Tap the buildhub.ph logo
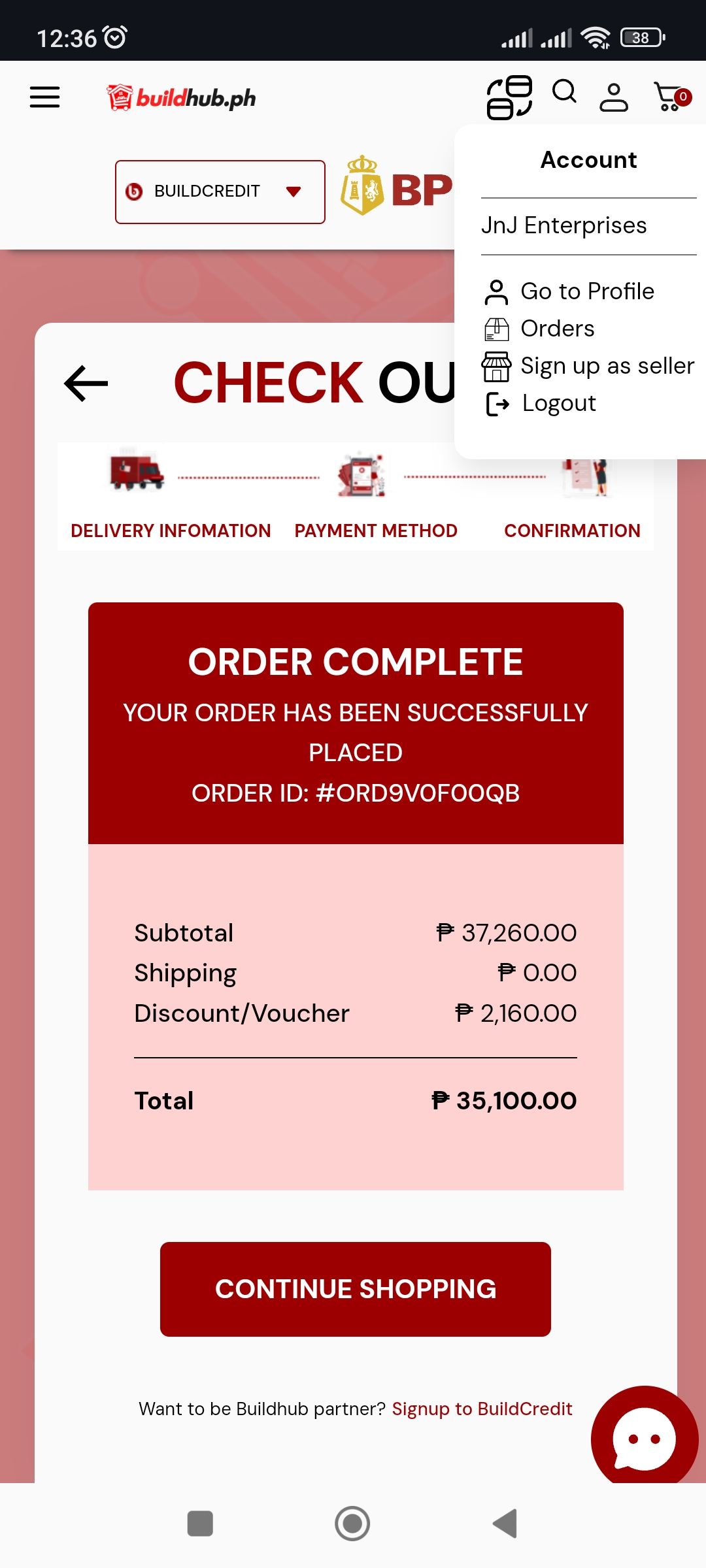Screen dimensions: 706x1568 click(x=182, y=98)
